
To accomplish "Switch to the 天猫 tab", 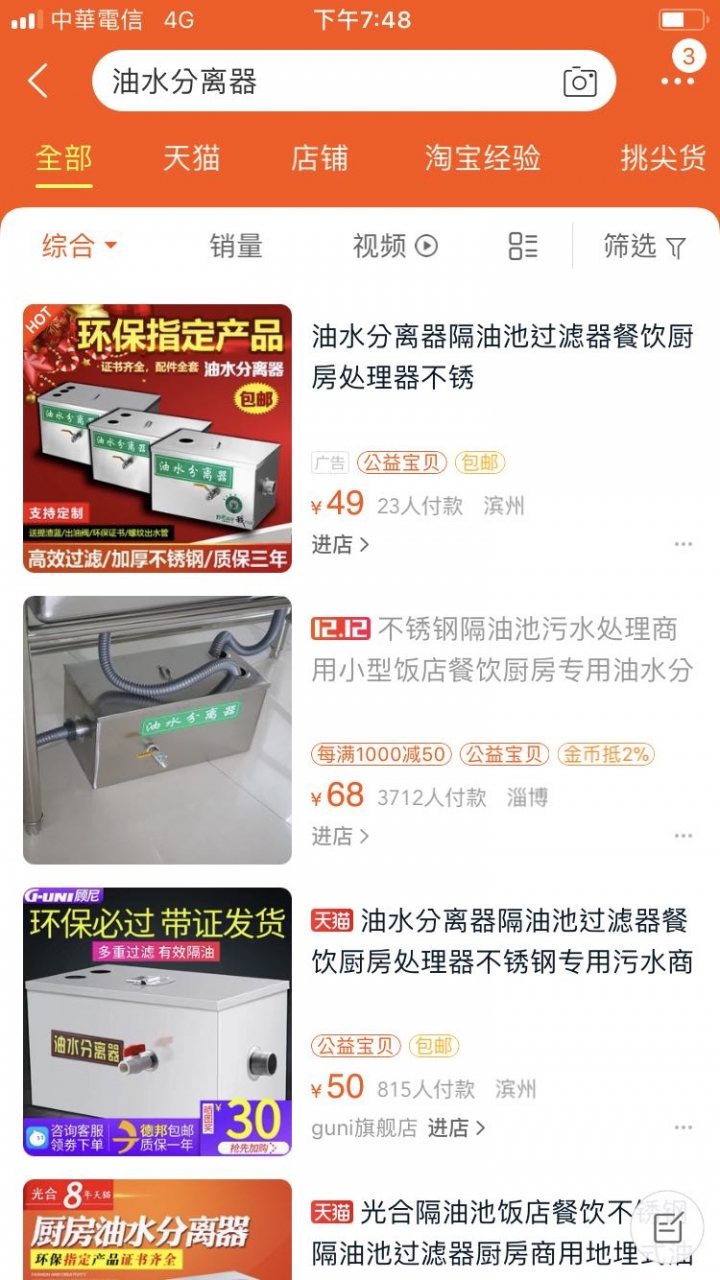I will (x=191, y=158).
